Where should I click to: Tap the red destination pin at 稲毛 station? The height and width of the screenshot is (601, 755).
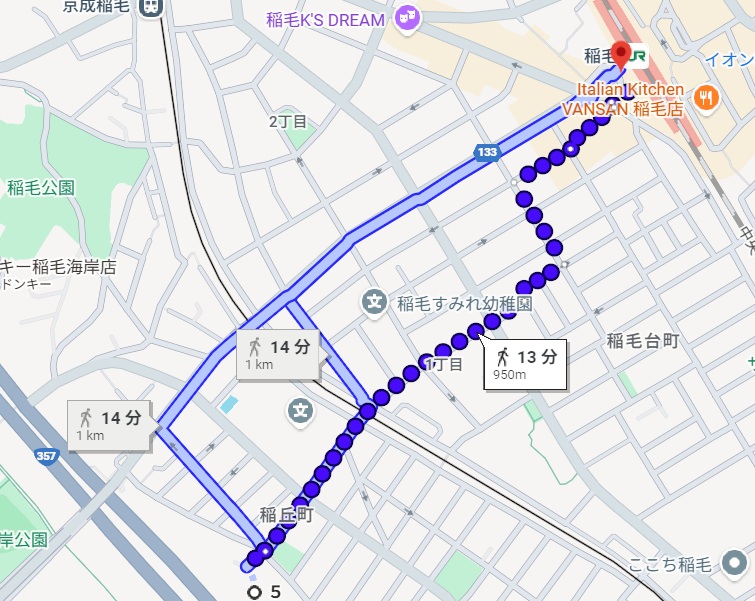point(621,54)
